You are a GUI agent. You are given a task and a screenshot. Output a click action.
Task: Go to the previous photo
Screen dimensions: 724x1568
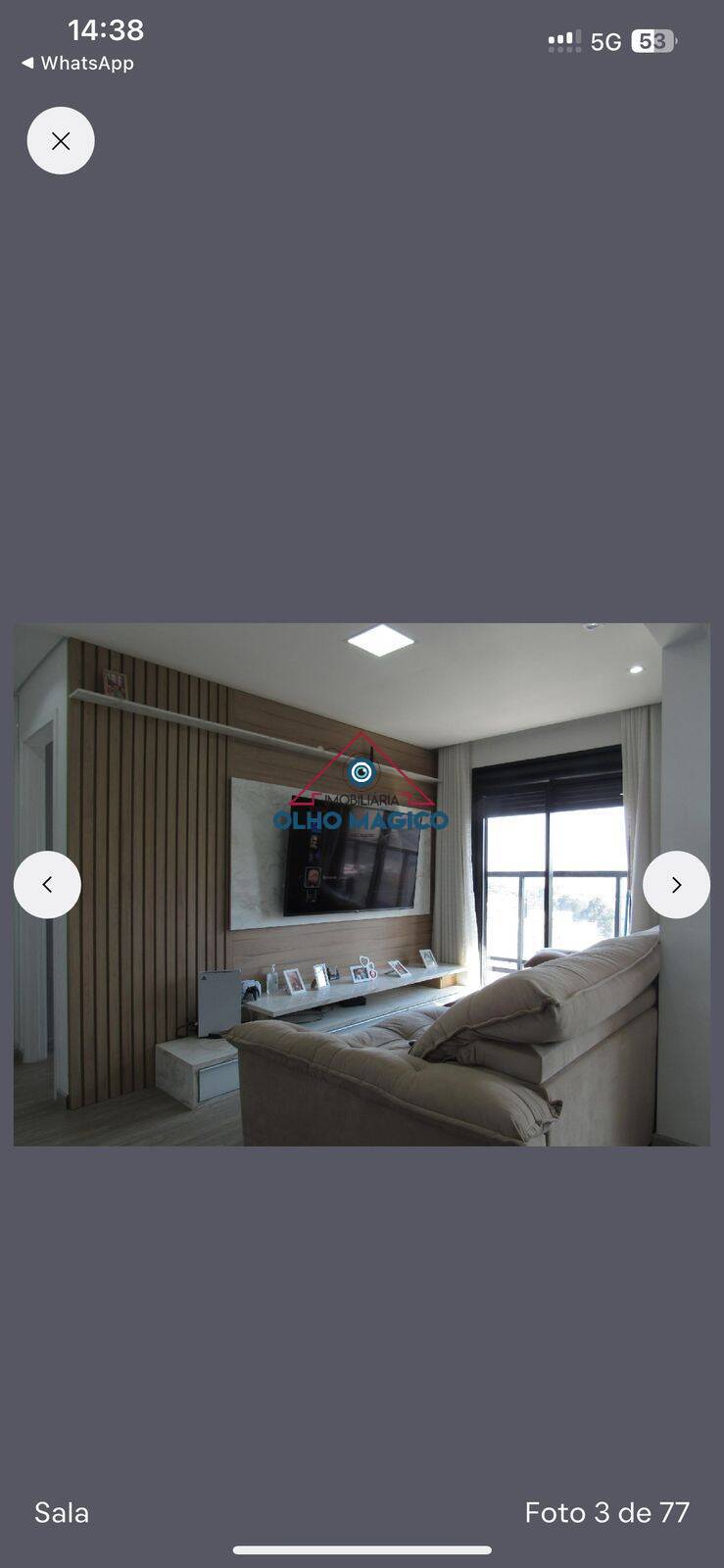pyautogui.click(x=47, y=885)
